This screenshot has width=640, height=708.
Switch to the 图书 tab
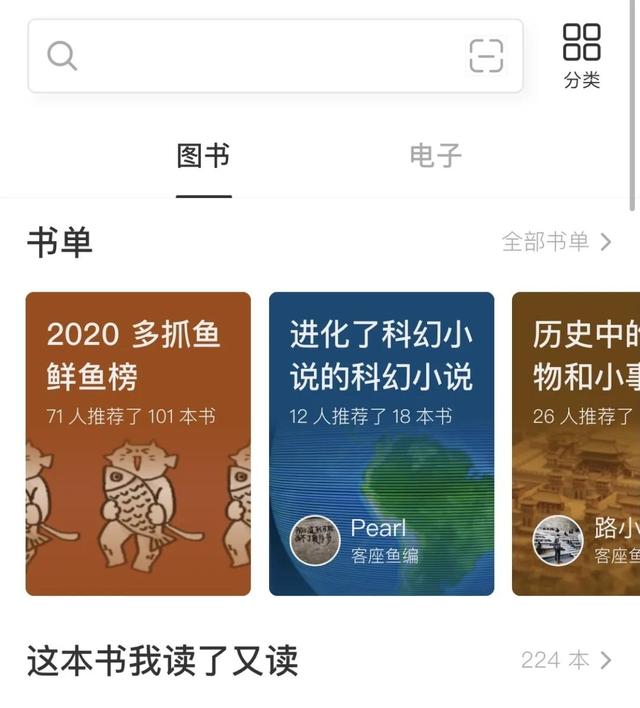tap(203, 157)
